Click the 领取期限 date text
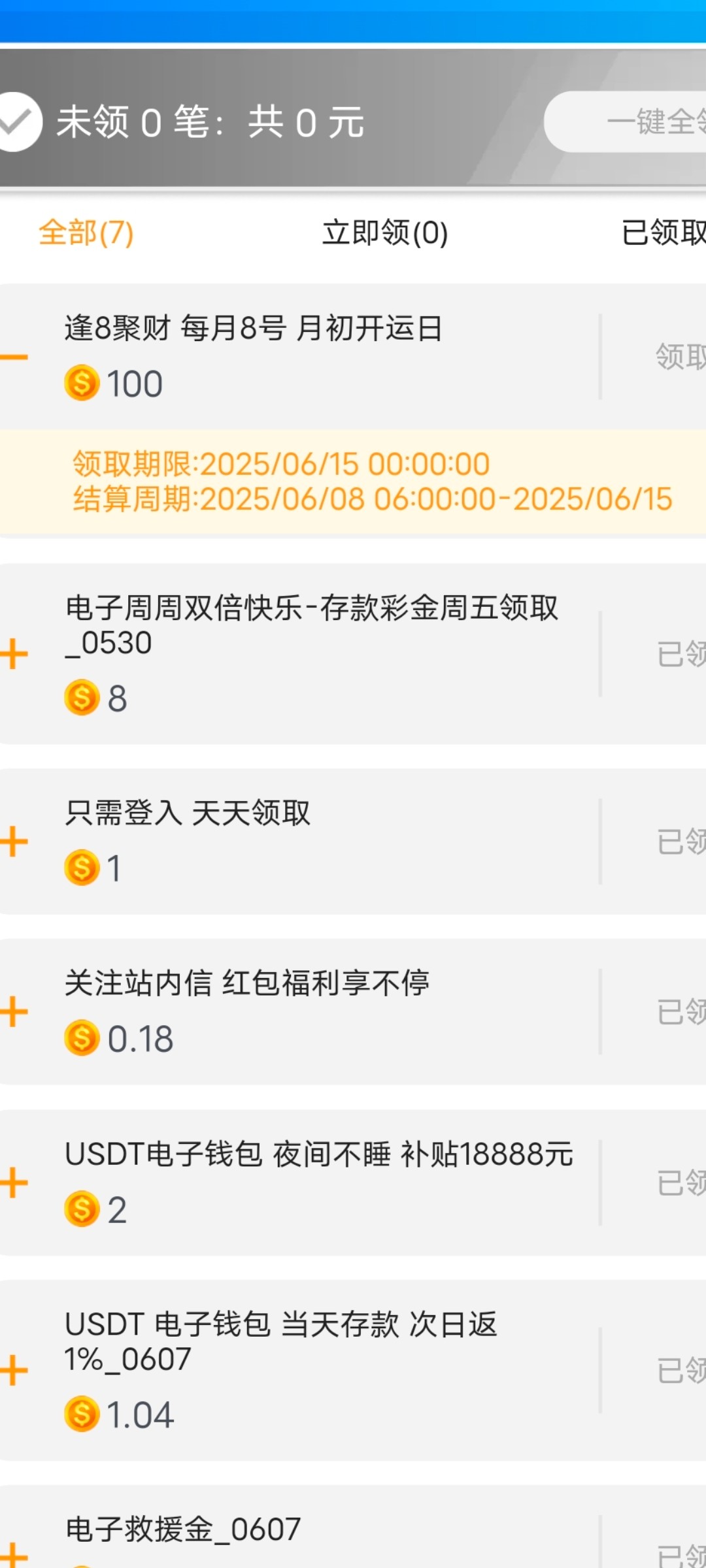The image size is (706, 1568). pyautogui.click(x=281, y=463)
